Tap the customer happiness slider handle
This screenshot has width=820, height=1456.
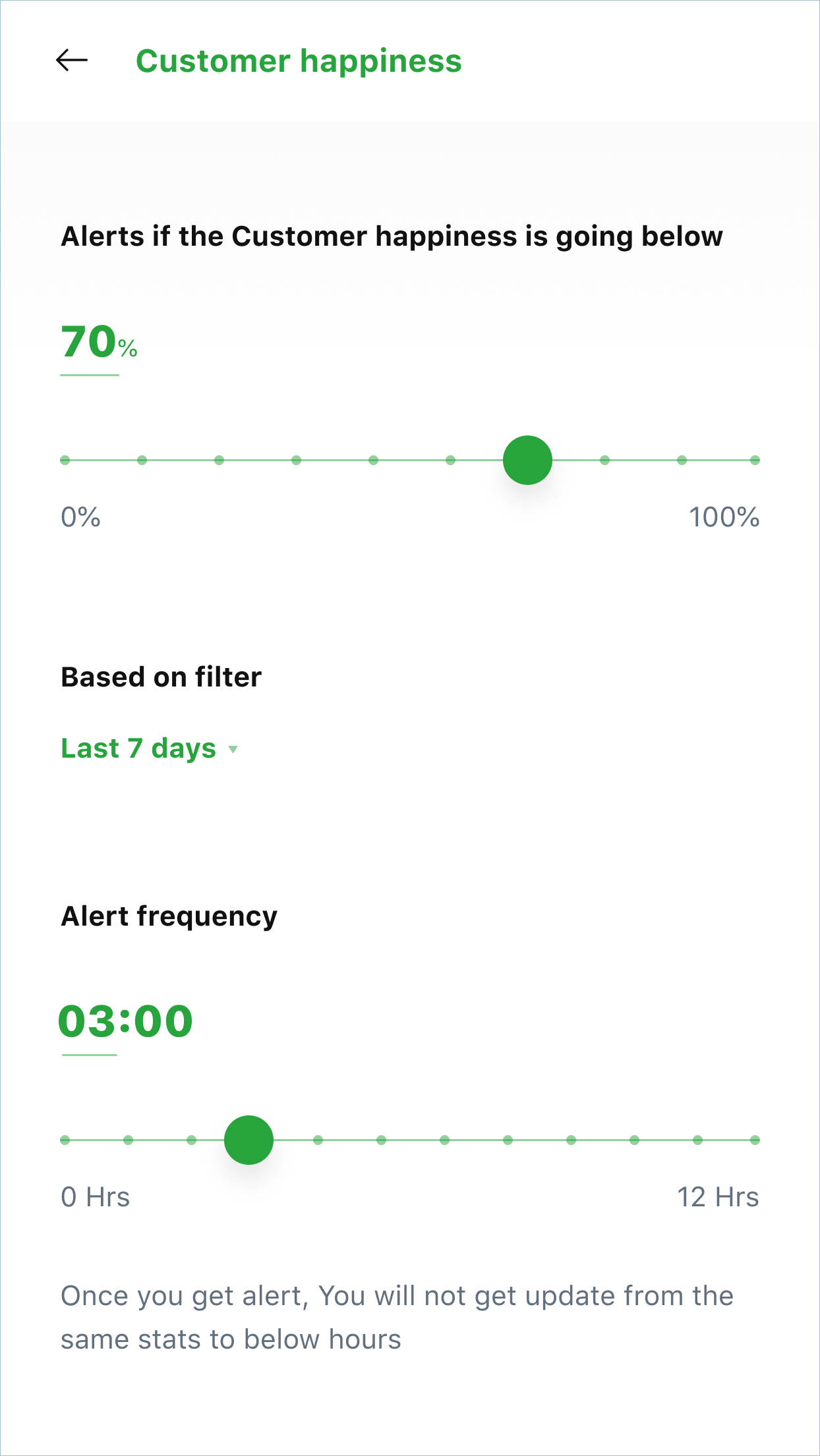527,460
